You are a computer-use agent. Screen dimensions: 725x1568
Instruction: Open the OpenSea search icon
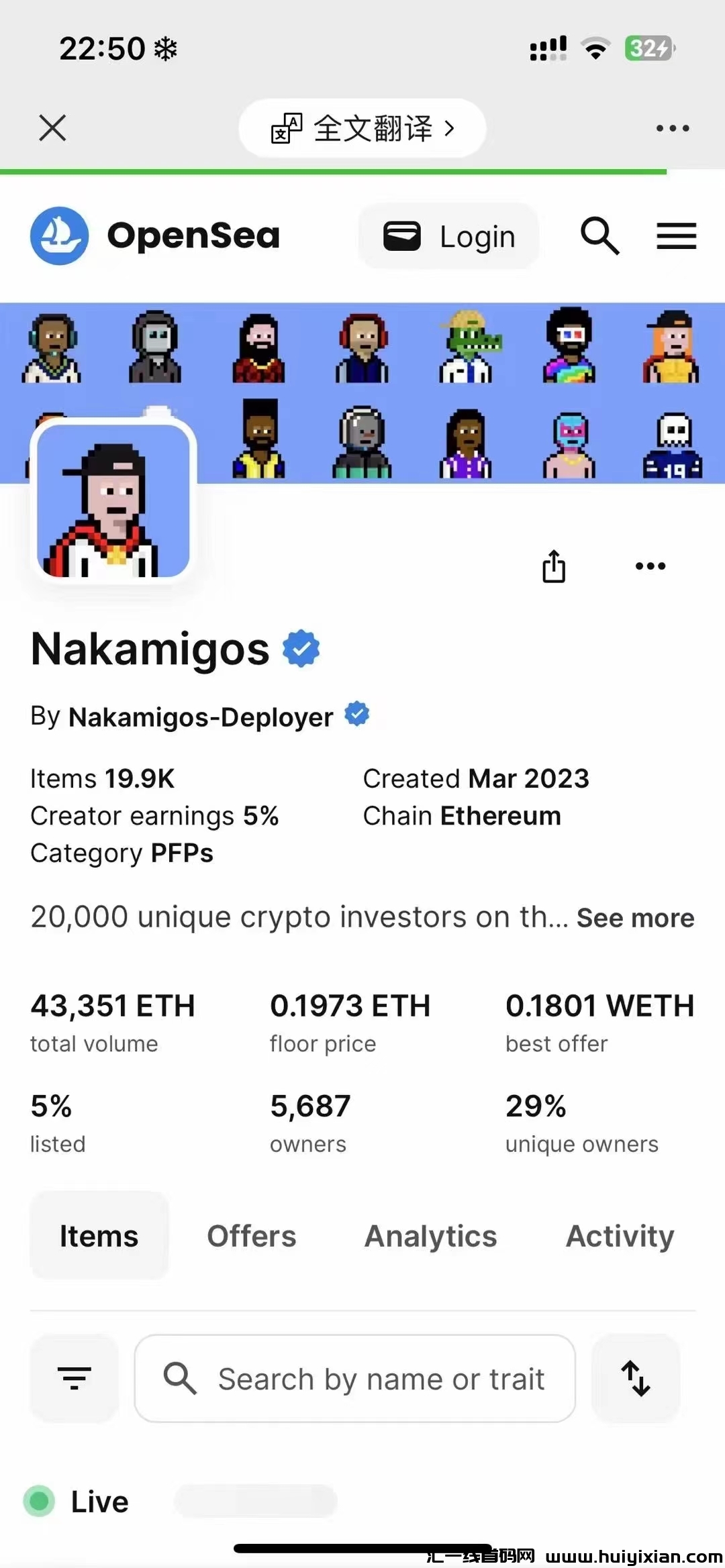tap(599, 236)
